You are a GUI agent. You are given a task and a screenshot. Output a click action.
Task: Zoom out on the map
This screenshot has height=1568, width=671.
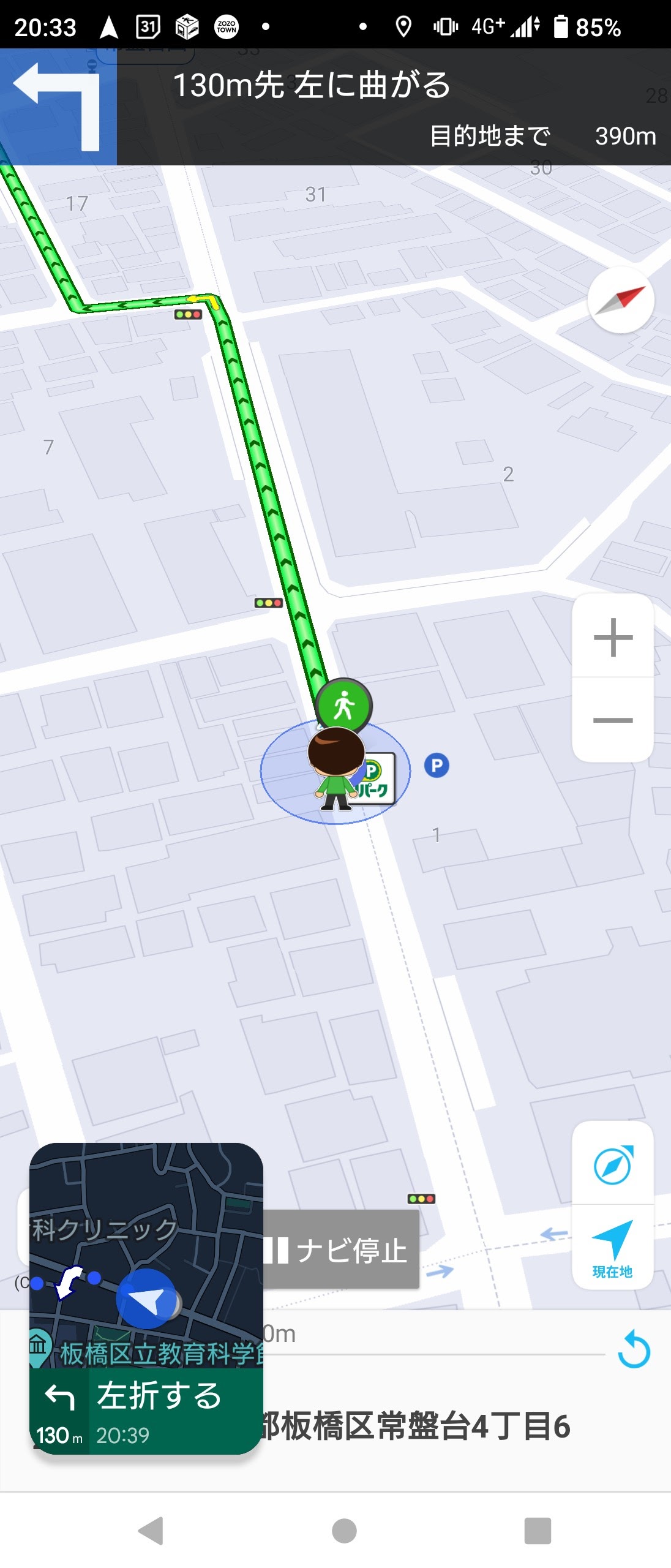613,720
